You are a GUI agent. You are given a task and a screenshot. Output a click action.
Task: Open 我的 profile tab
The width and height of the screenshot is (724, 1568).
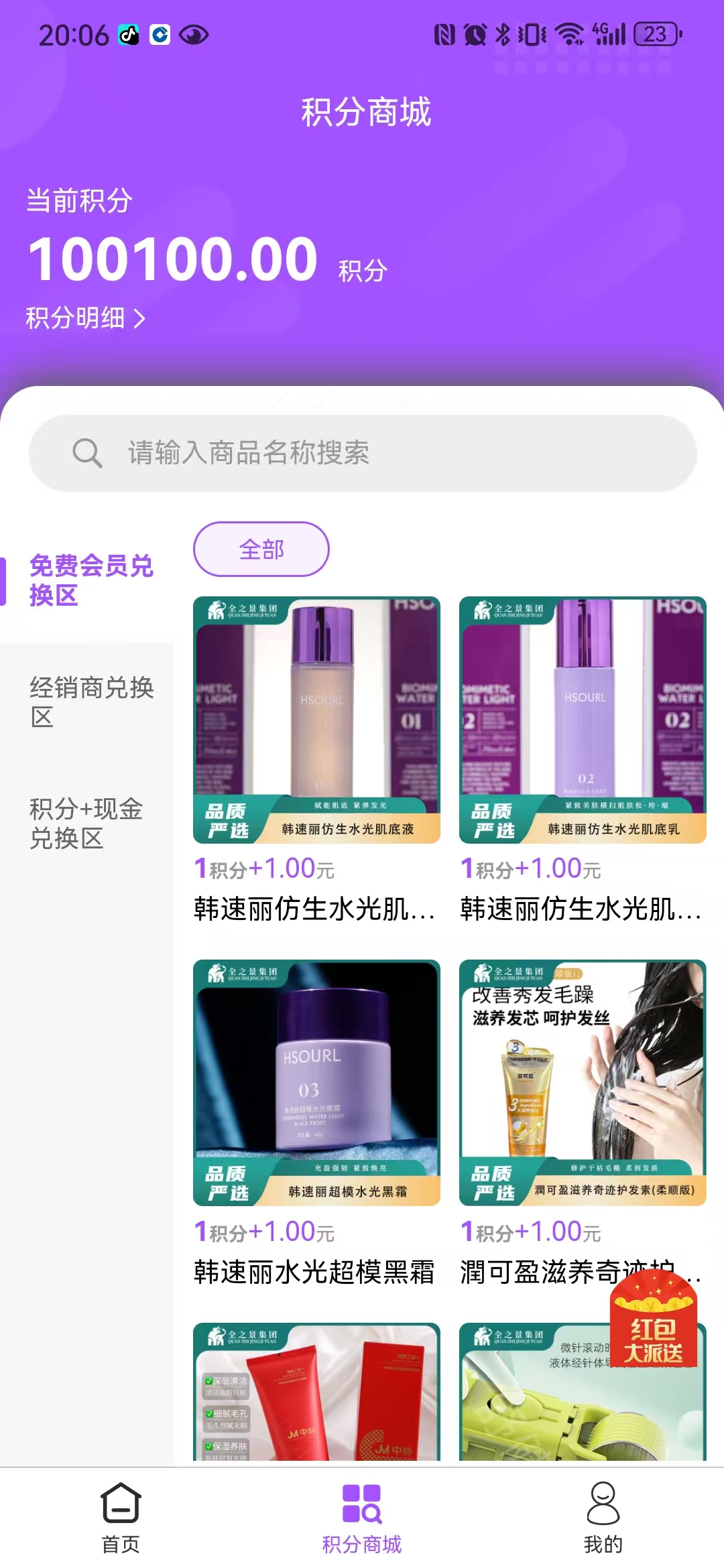point(603,1517)
